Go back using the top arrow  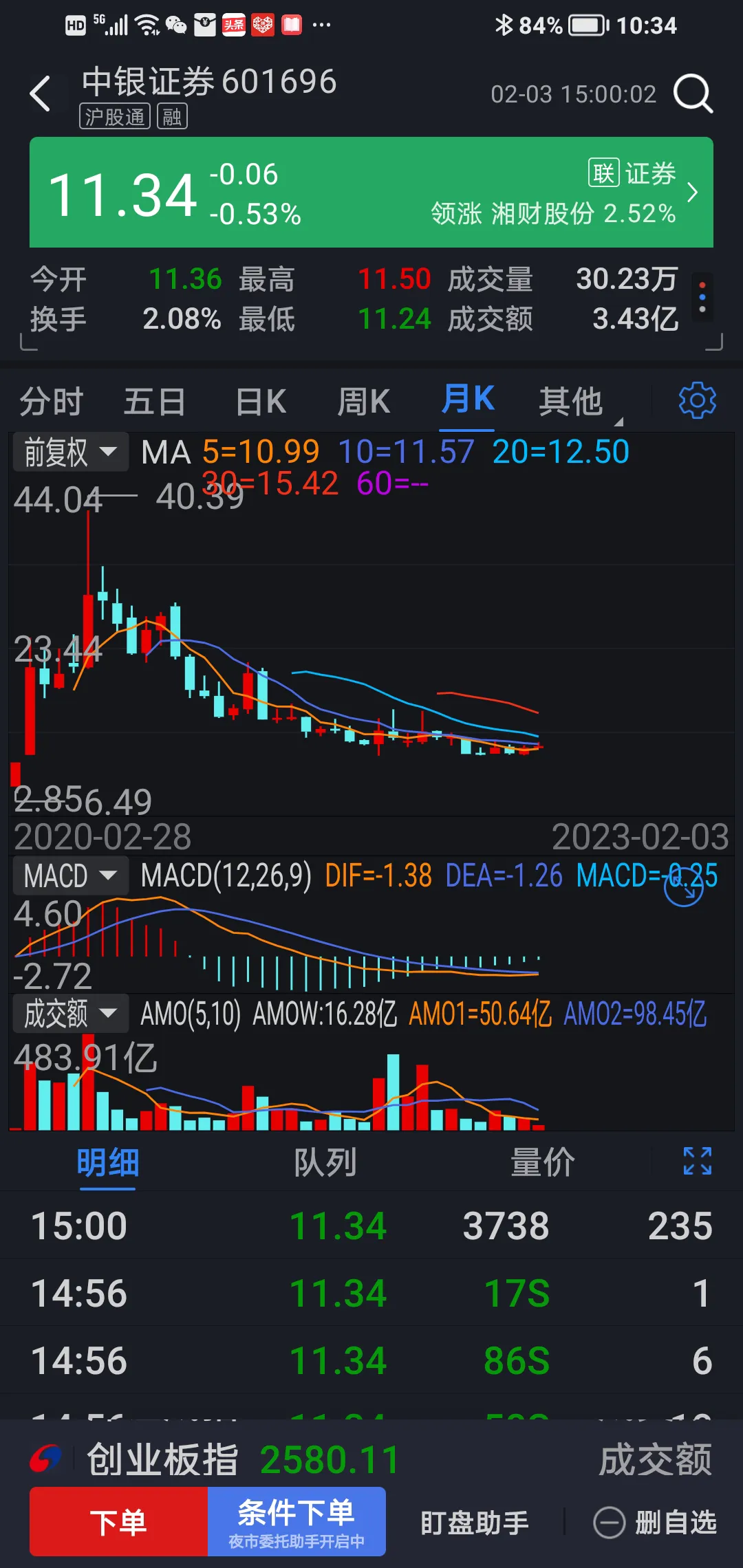click(41, 94)
